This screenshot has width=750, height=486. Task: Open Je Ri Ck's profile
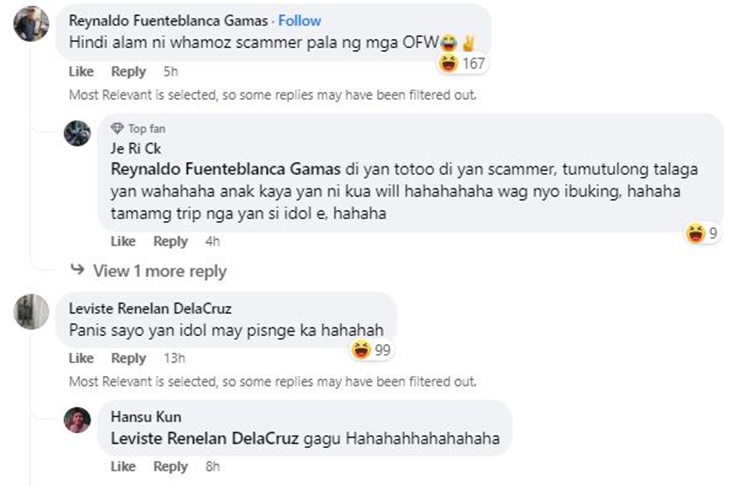click(127, 147)
